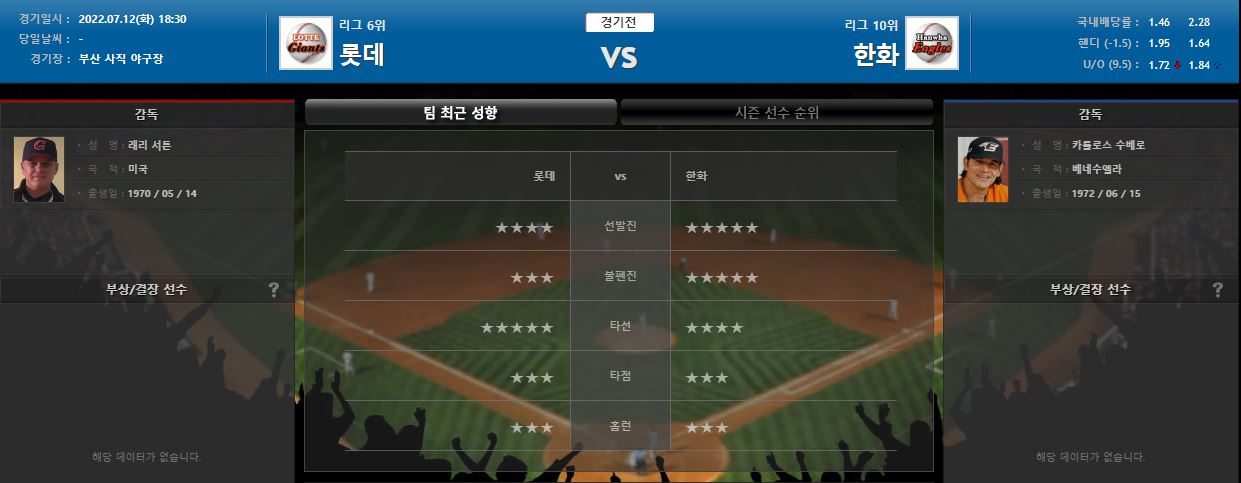The image size is (1241, 483).
Task: Open the help icon for 한화 부상/결장 선수
Action: (1217, 290)
